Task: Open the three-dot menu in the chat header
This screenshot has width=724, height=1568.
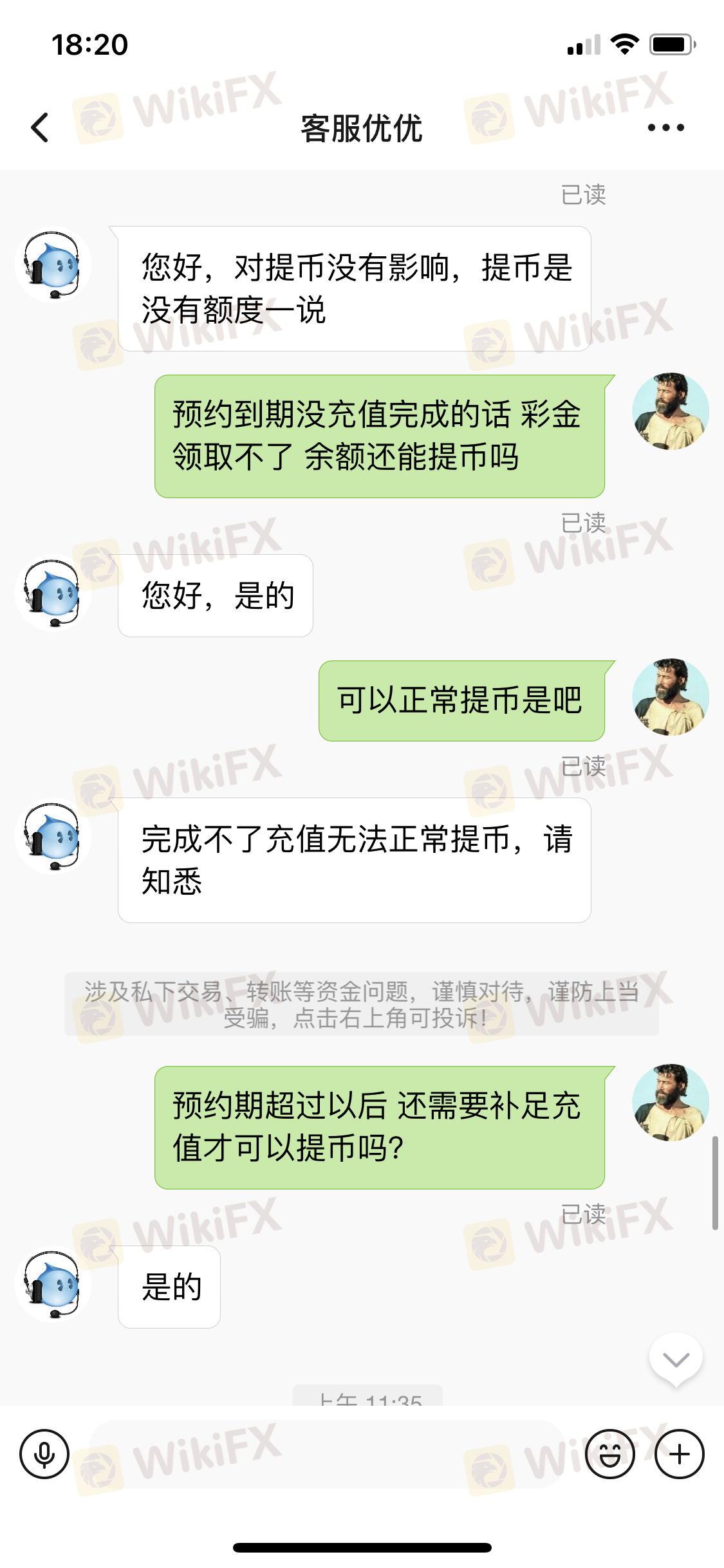Action: (665, 127)
